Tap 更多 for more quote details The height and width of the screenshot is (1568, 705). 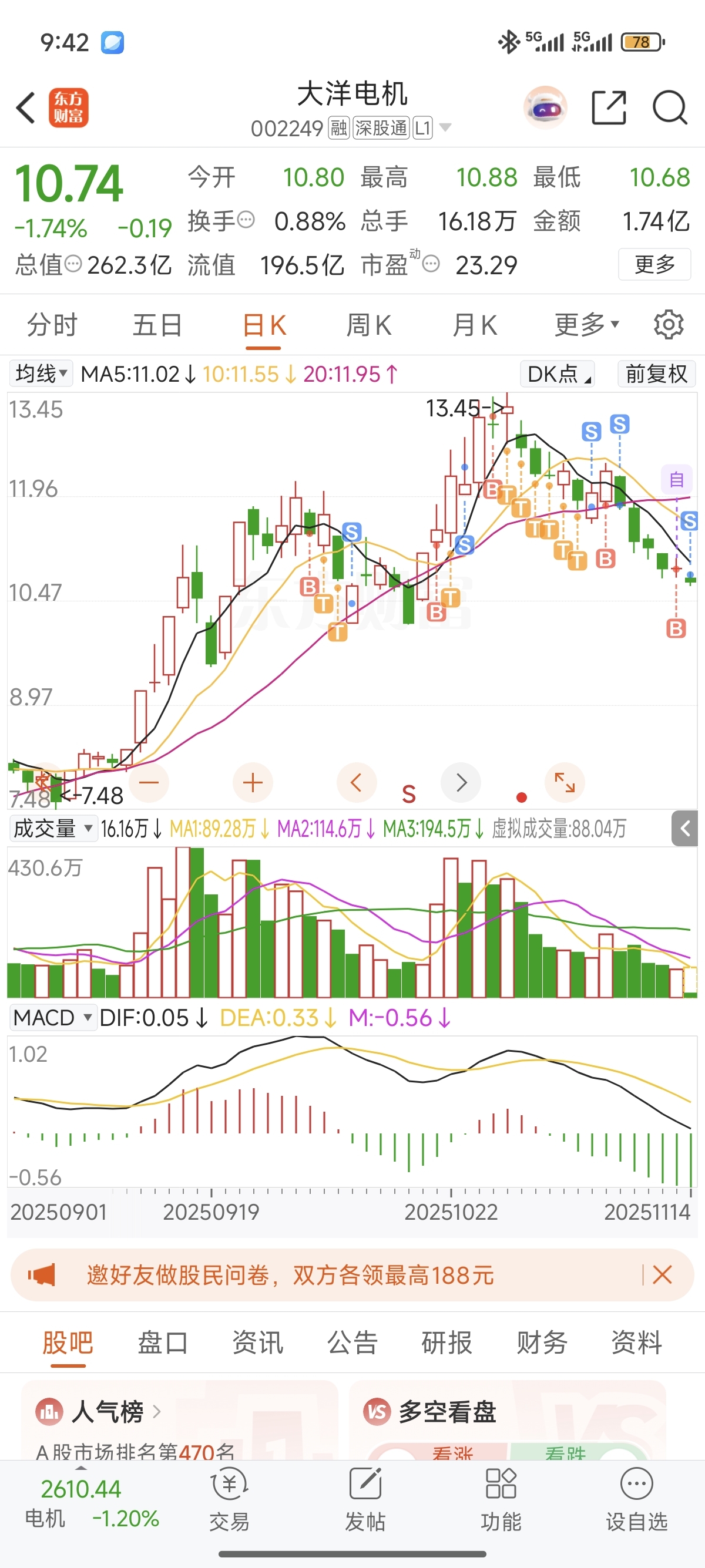click(x=654, y=264)
